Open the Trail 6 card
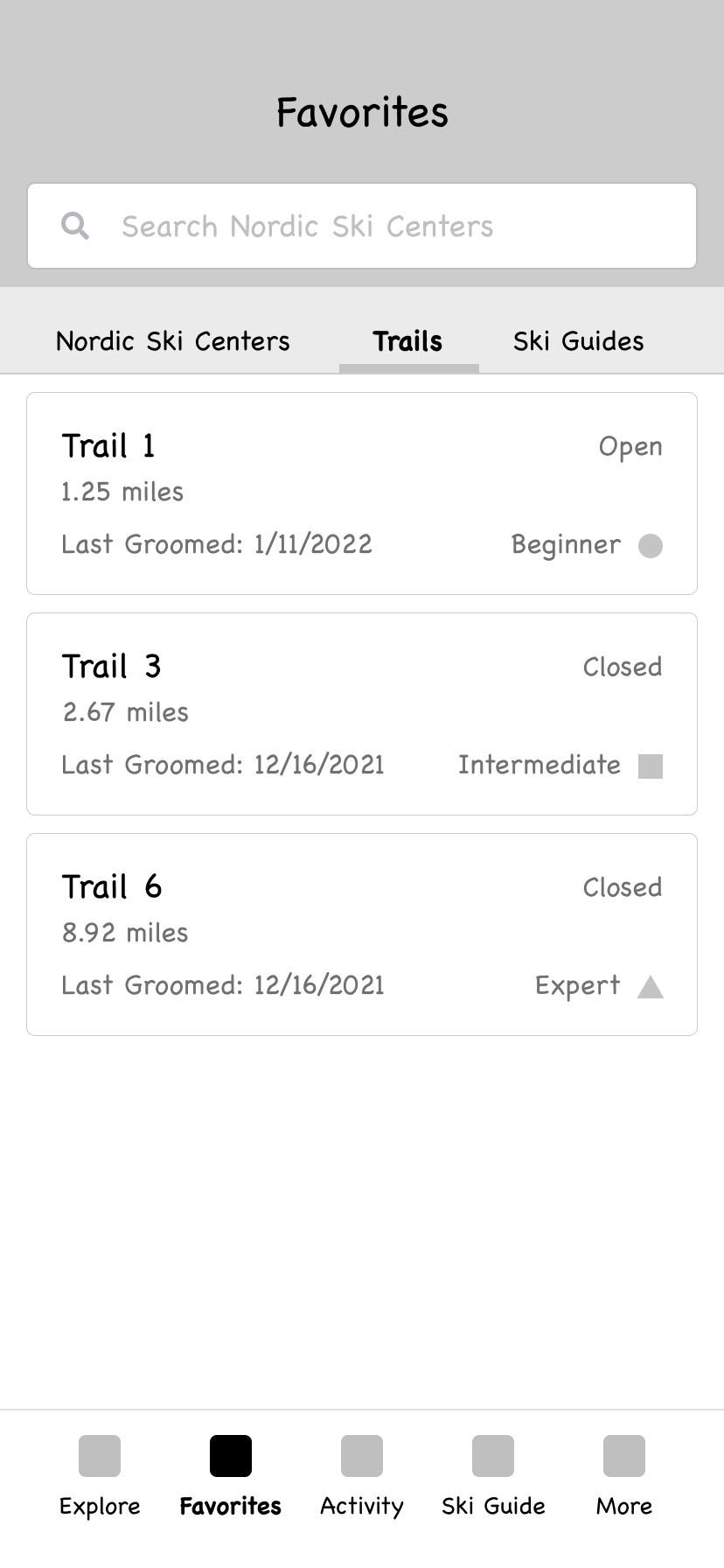This screenshot has width=724, height=1568. (x=362, y=934)
